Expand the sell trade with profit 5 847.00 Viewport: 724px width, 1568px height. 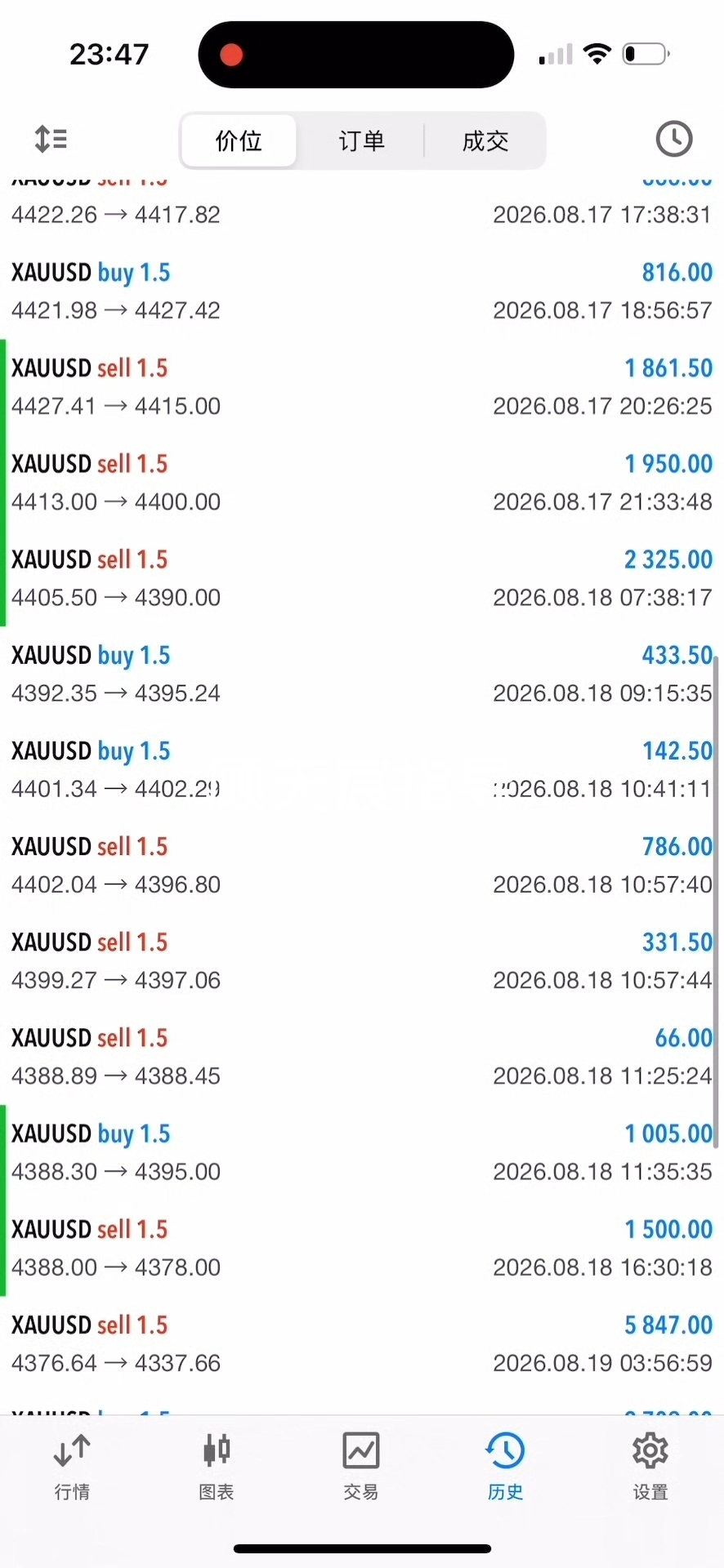tap(362, 1343)
